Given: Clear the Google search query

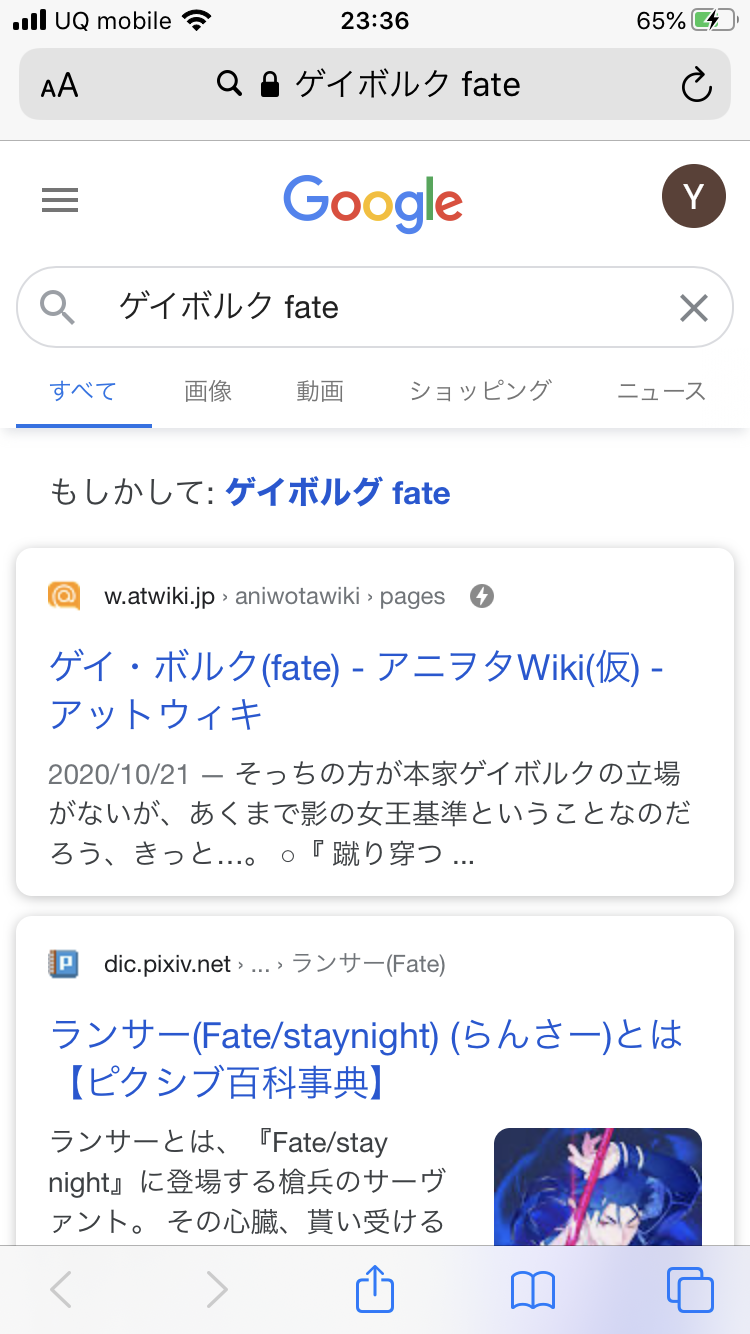Looking at the screenshot, I should tap(693, 308).
